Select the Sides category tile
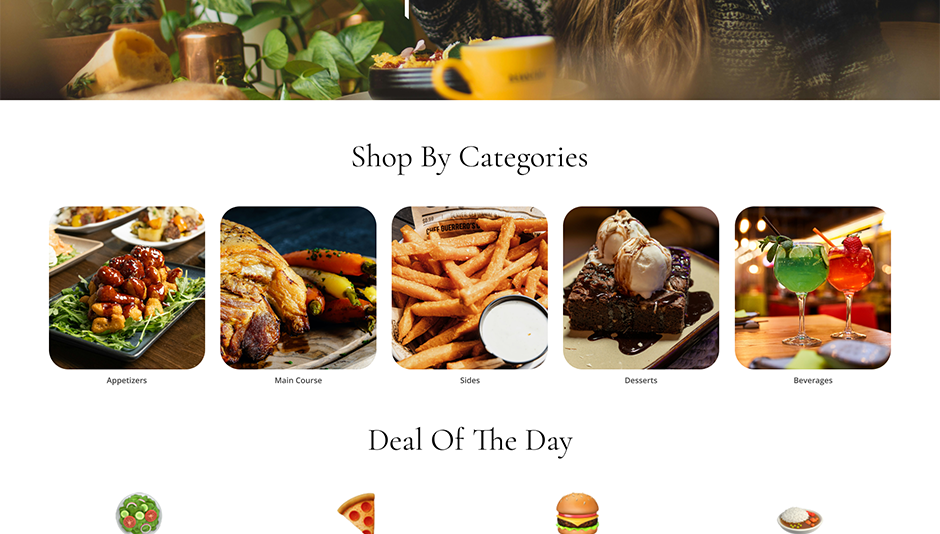The height and width of the screenshot is (534, 940). tap(470, 288)
